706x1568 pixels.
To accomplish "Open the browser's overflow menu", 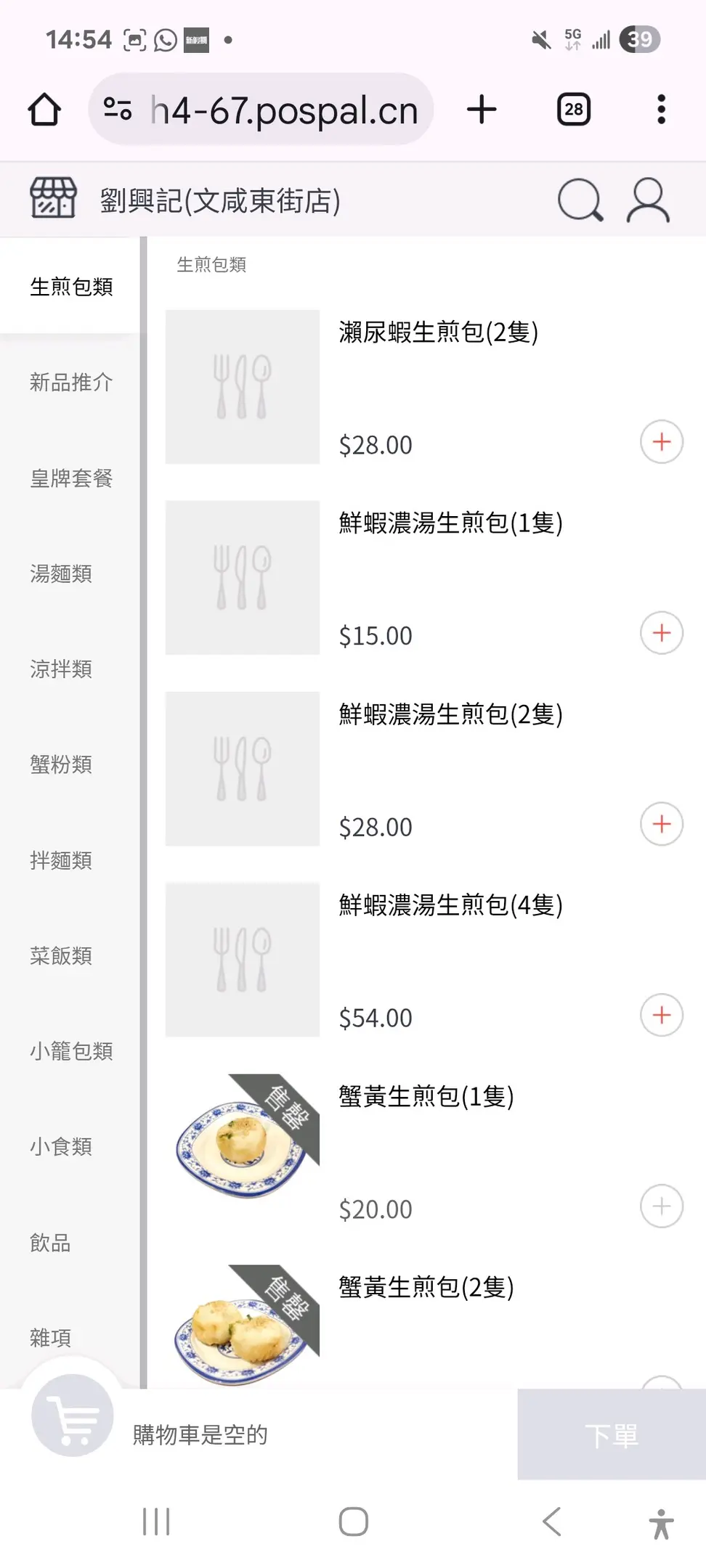I will (x=661, y=110).
